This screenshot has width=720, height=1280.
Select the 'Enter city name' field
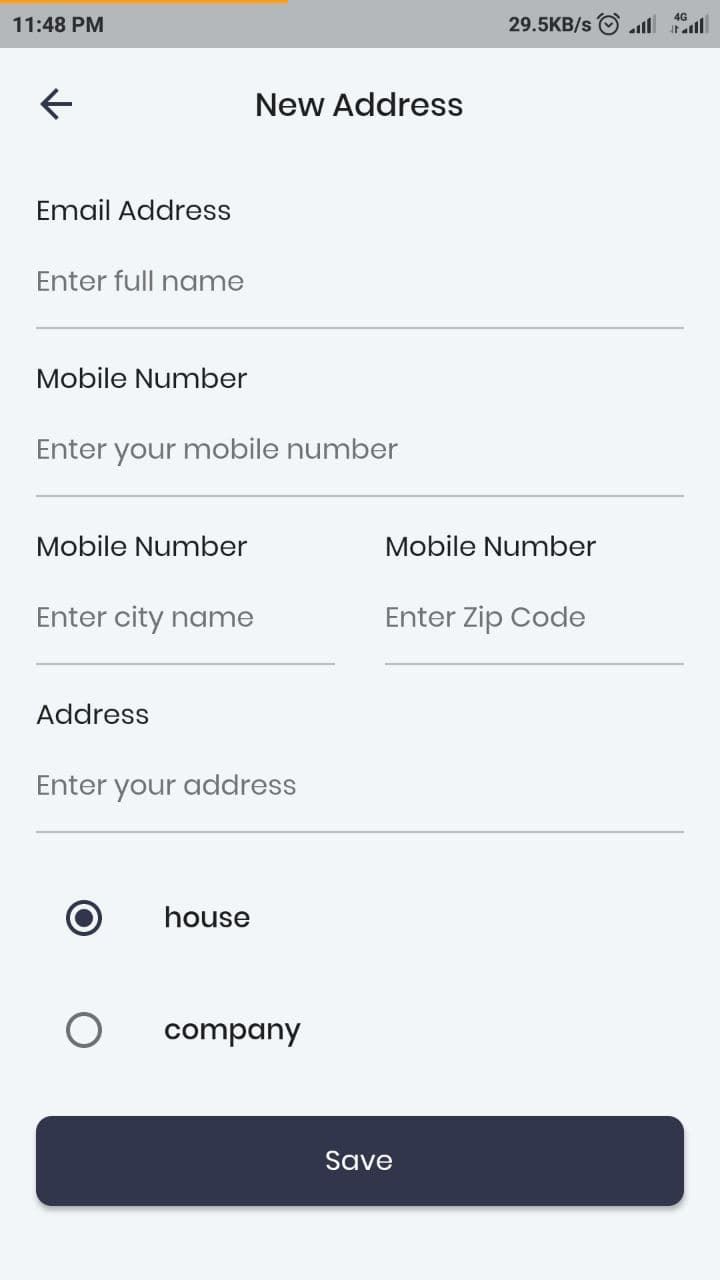click(185, 618)
